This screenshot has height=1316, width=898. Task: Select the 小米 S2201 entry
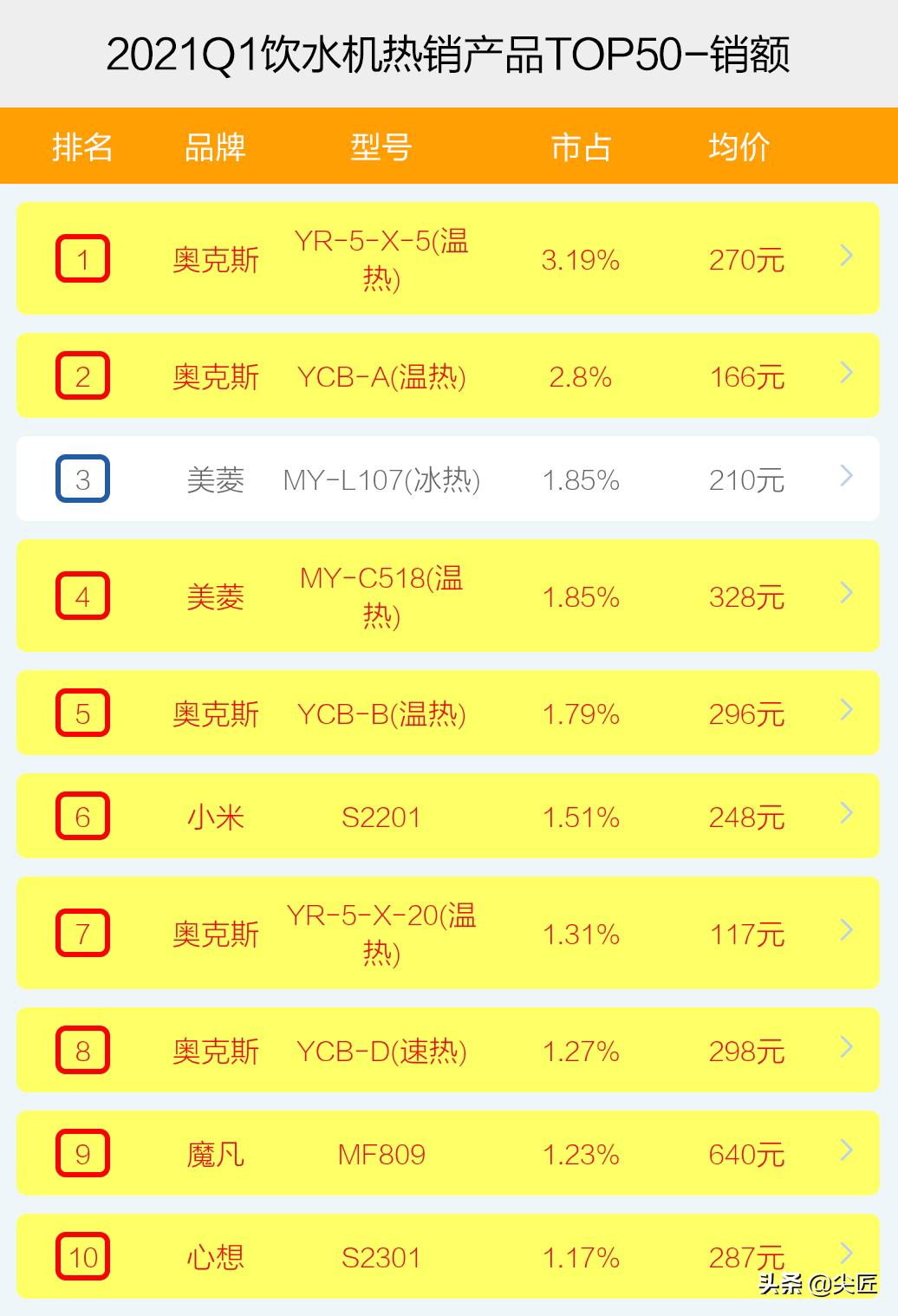pyautogui.click(x=448, y=816)
